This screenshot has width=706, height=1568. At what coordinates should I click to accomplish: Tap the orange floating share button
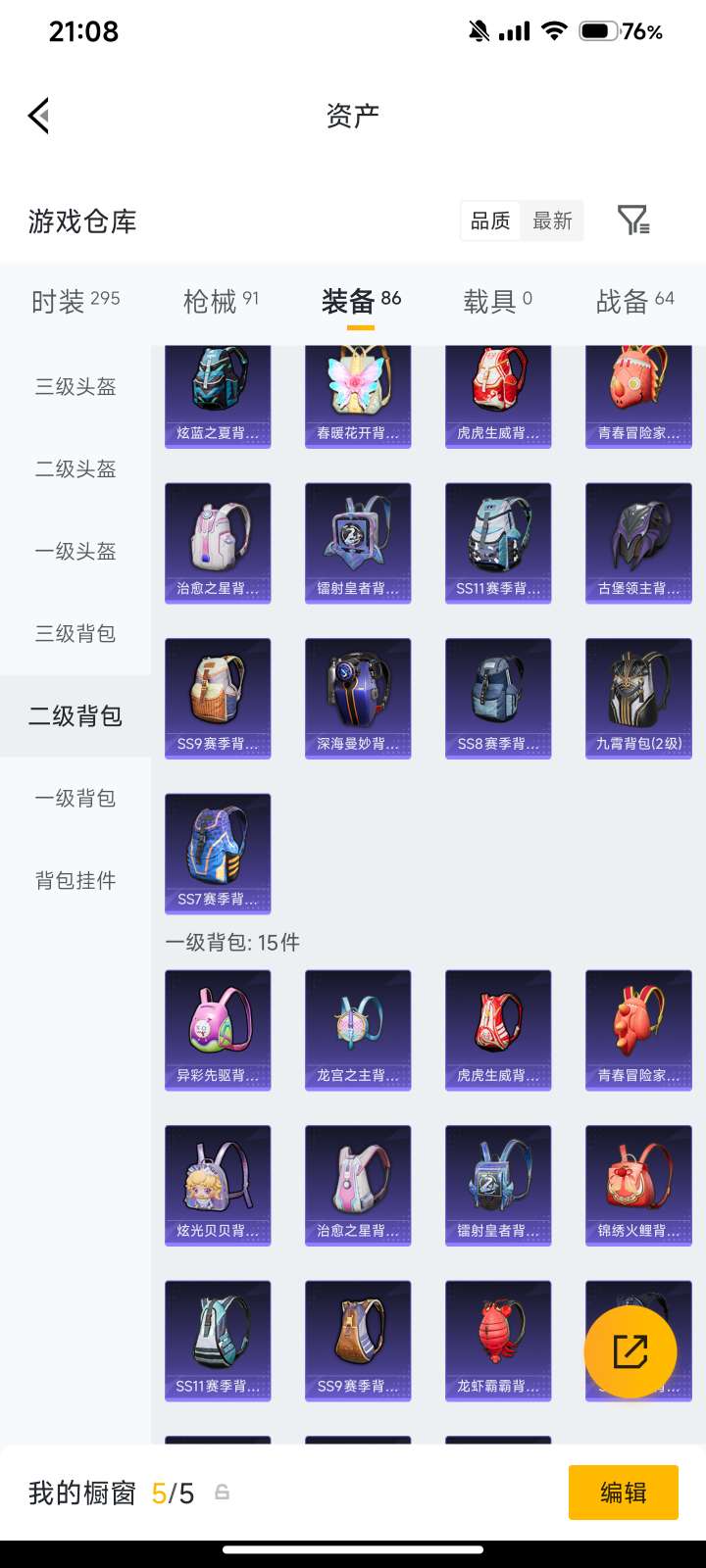click(630, 1351)
